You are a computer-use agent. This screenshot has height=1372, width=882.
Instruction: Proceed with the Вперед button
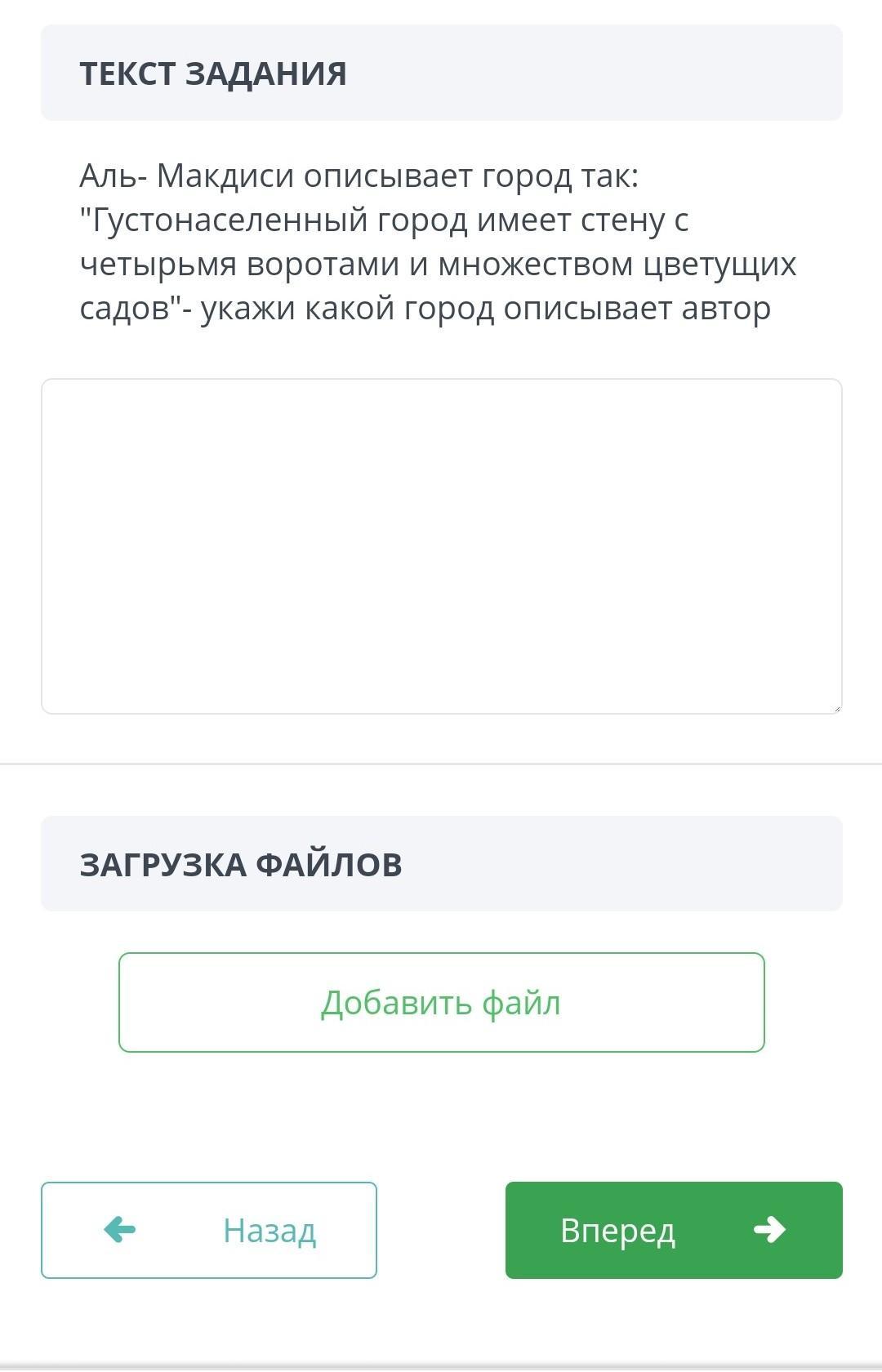coord(674,1230)
